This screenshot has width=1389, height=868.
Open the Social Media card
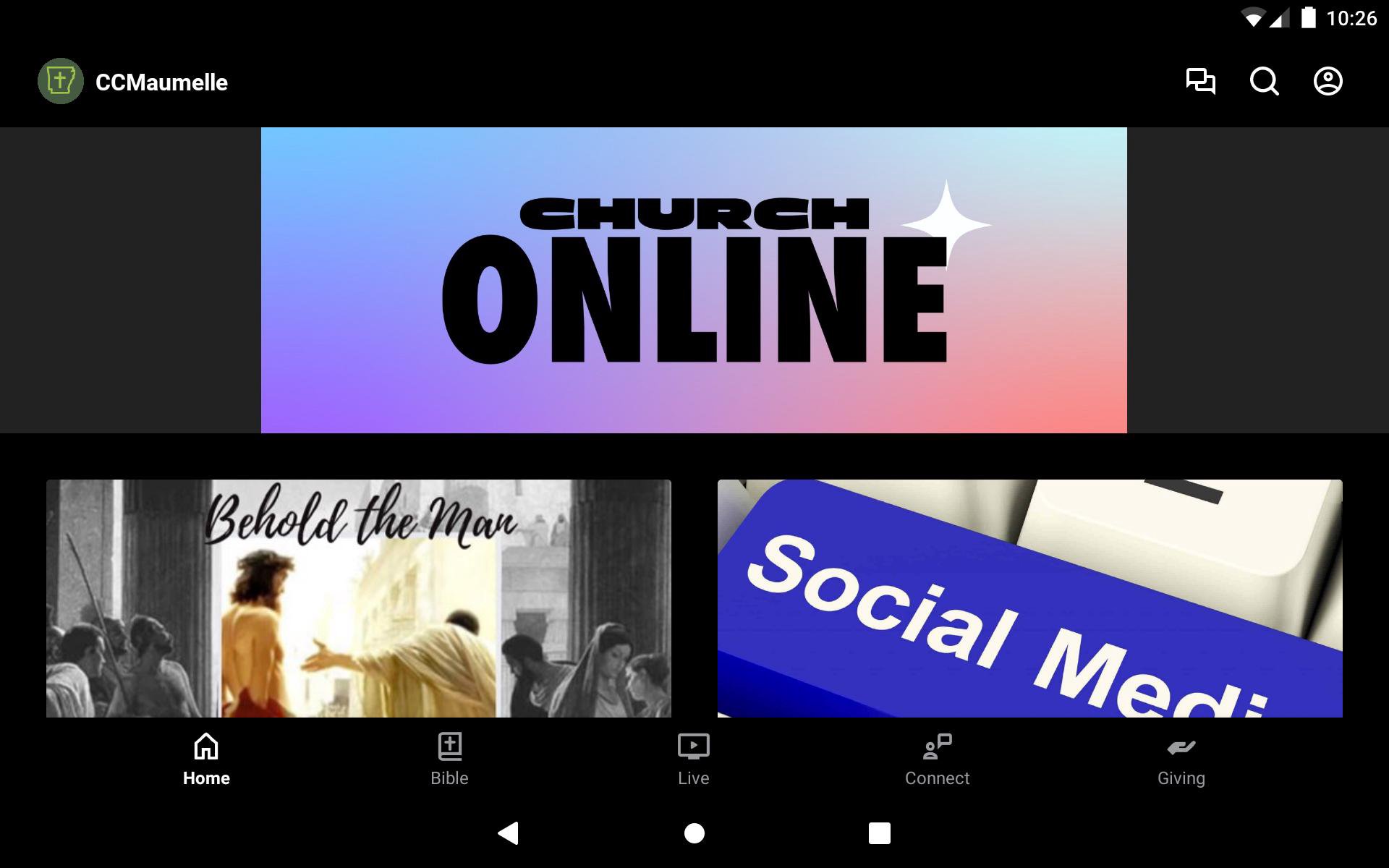point(1029,598)
